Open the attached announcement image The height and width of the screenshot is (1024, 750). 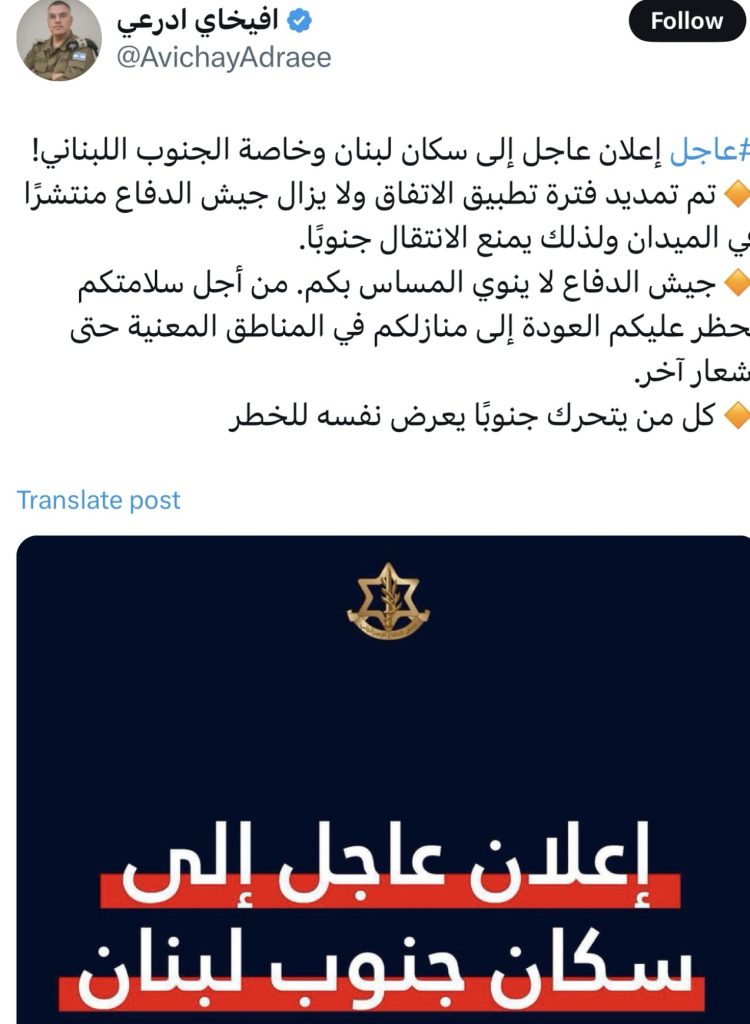[384, 780]
